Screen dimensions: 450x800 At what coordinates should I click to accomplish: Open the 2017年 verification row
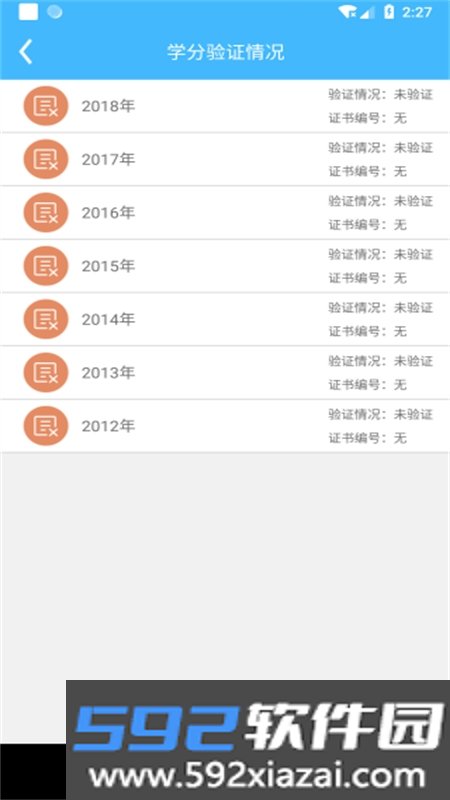coord(225,159)
